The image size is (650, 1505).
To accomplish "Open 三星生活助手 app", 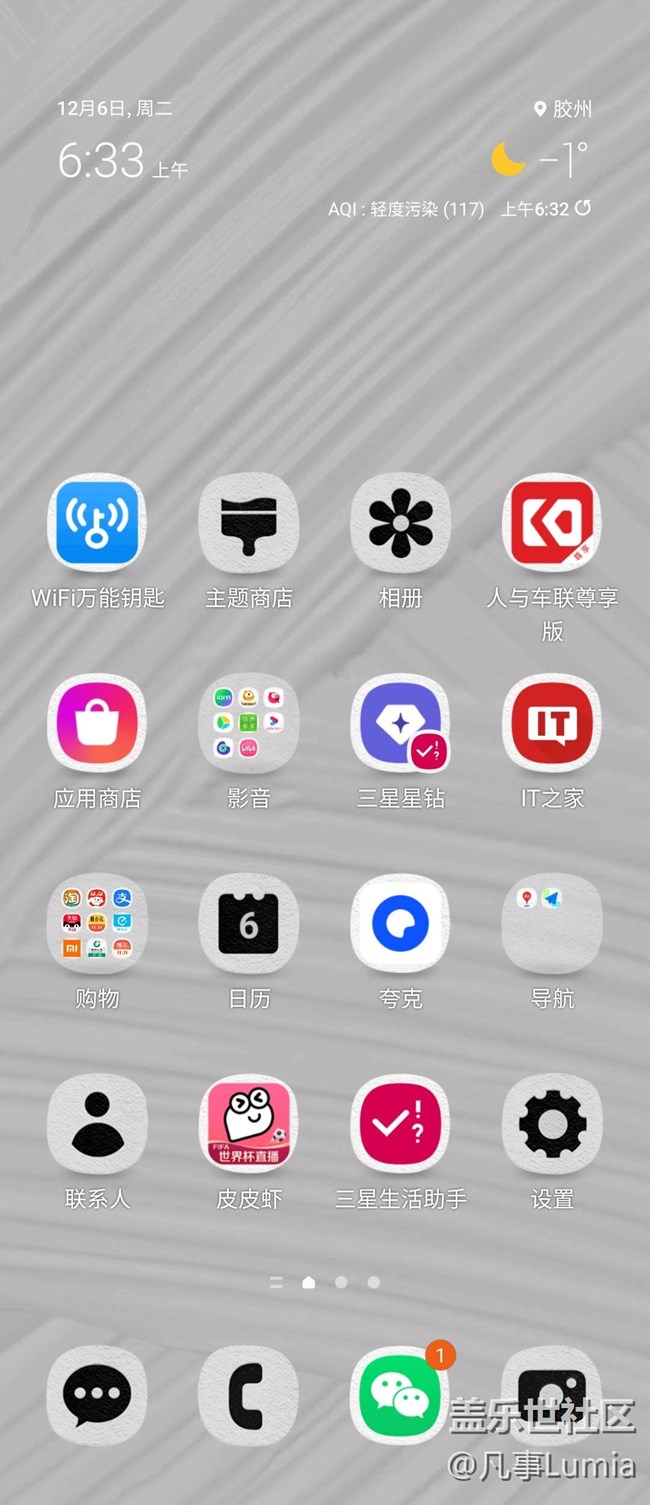I will coord(400,1123).
